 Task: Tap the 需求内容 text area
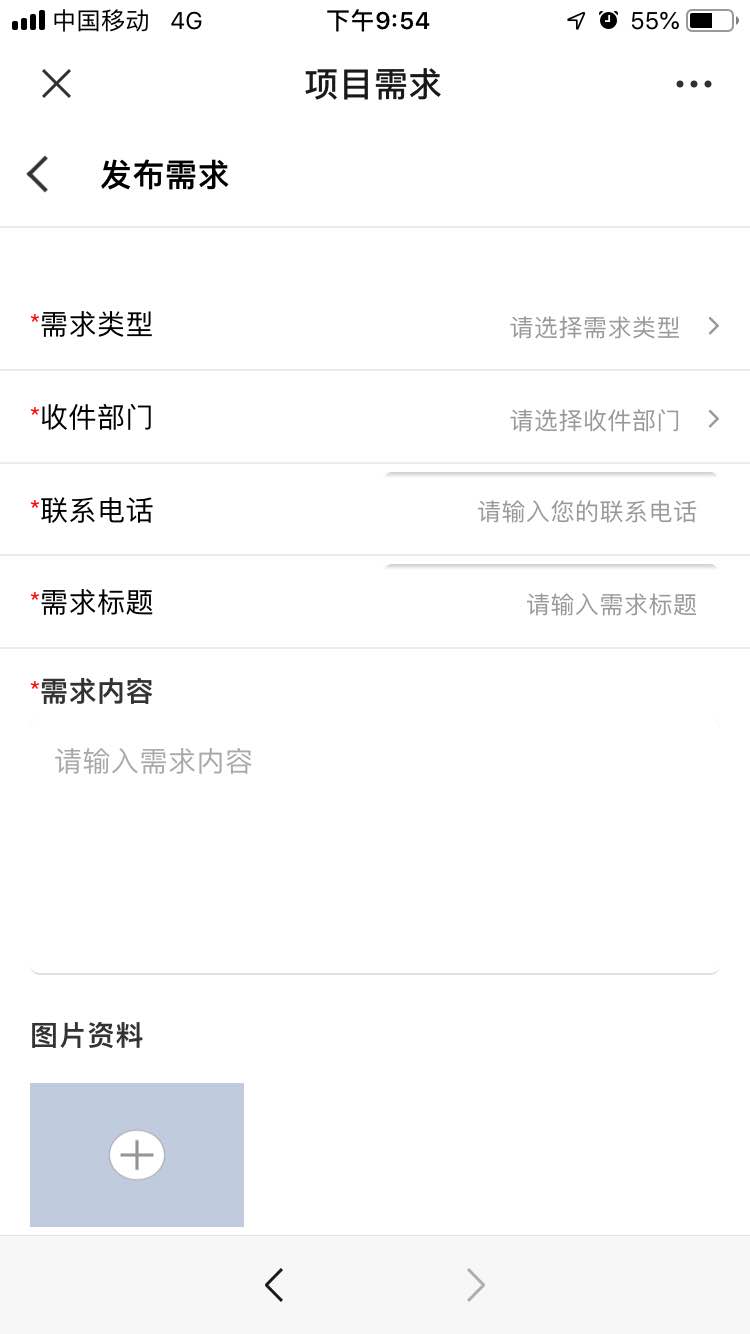[x=375, y=842]
